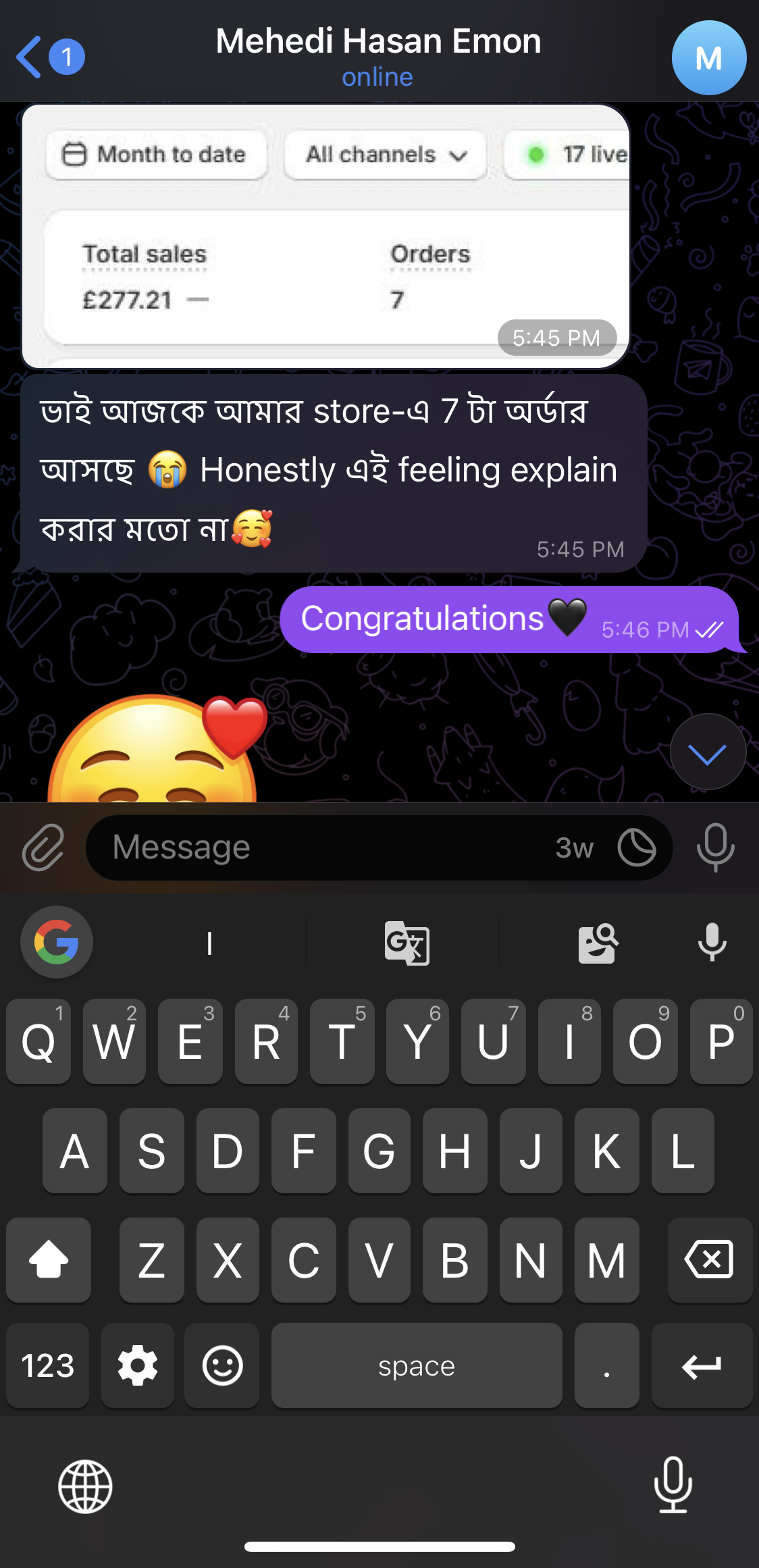The width and height of the screenshot is (759, 1568).
Task: Open the keyboard sticker search
Action: click(x=598, y=943)
